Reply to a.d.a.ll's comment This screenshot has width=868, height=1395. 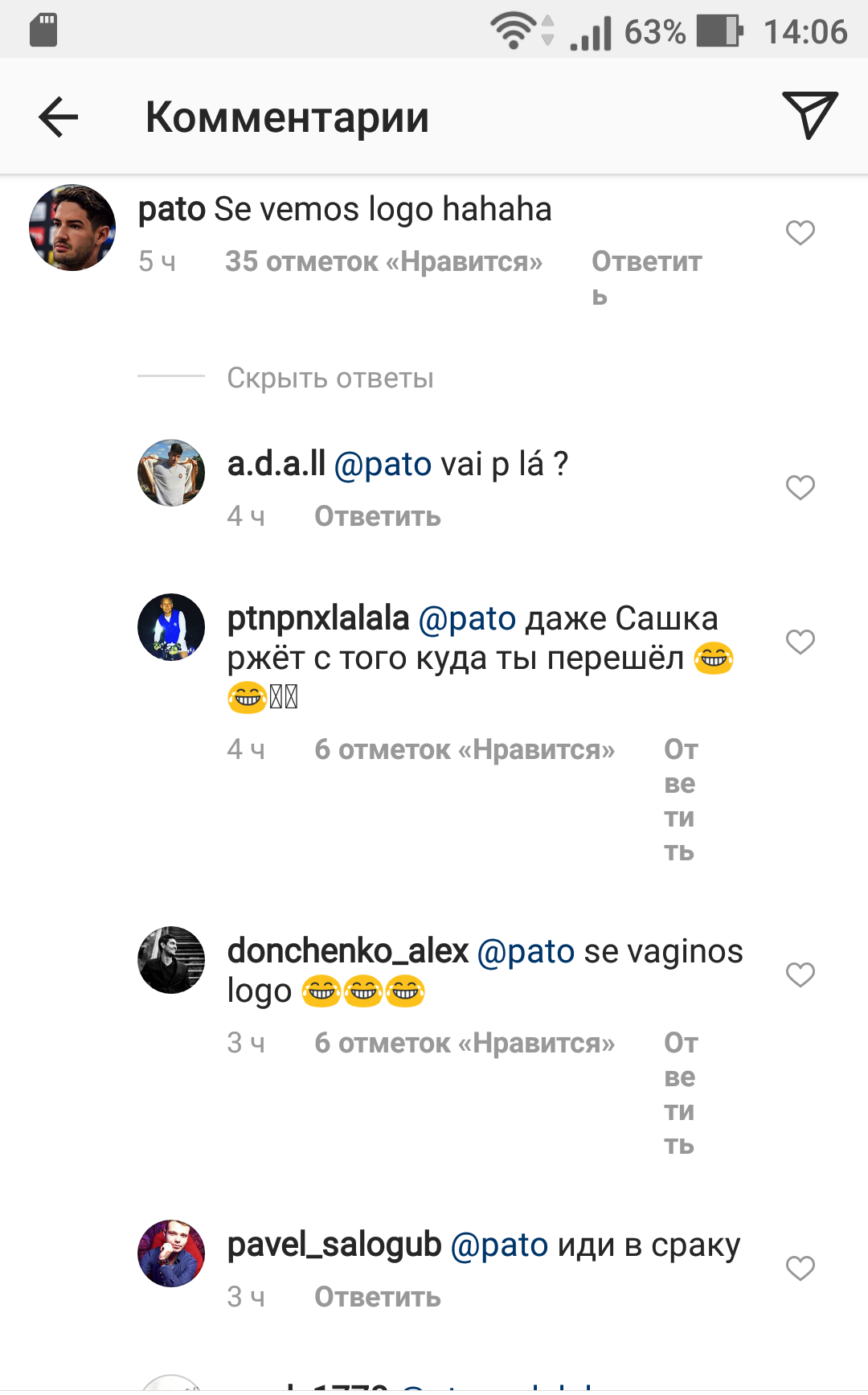pos(377,516)
